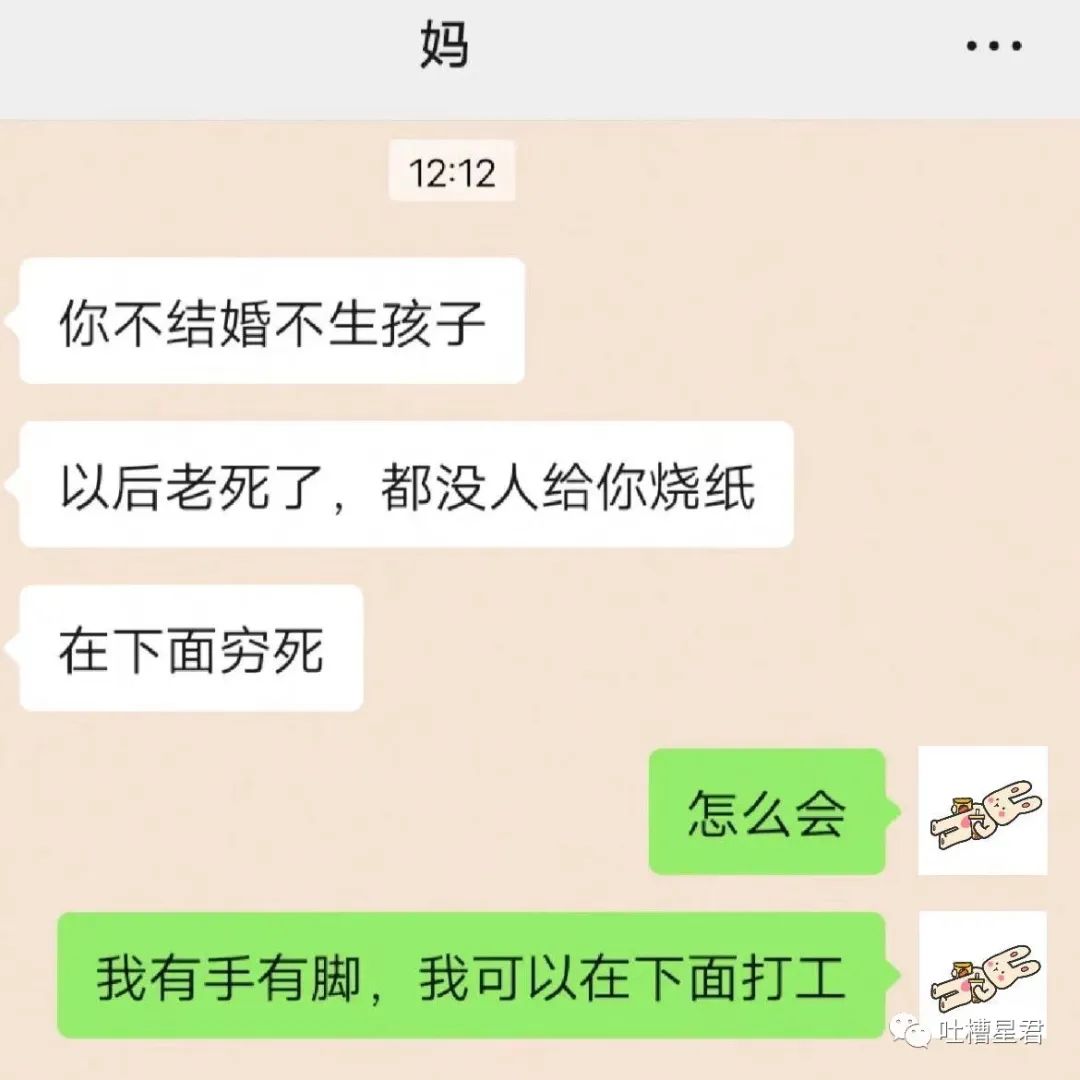
Task: Open the three-dot chat info menu
Action: pos(993,47)
